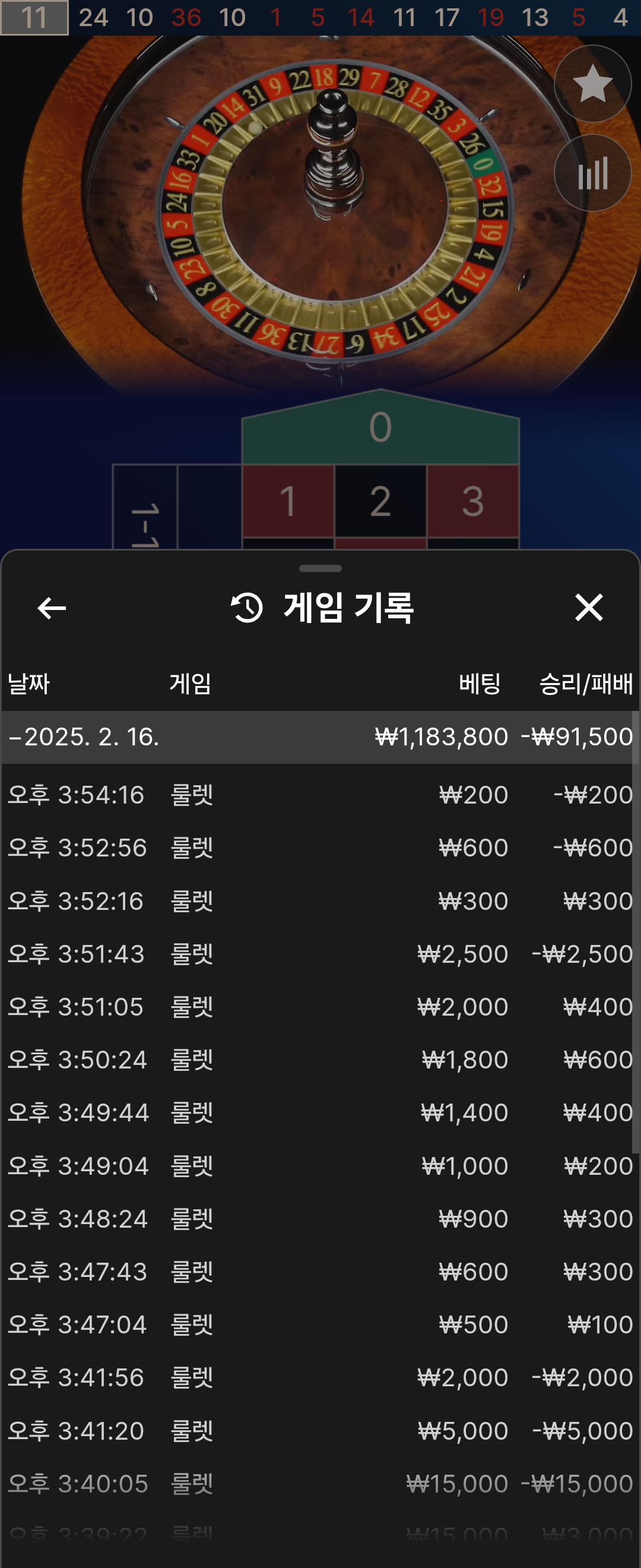Open the 오후 3:51:43 roulette record
This screenshot has height=1568, width=641.
(x=320, y=954)
